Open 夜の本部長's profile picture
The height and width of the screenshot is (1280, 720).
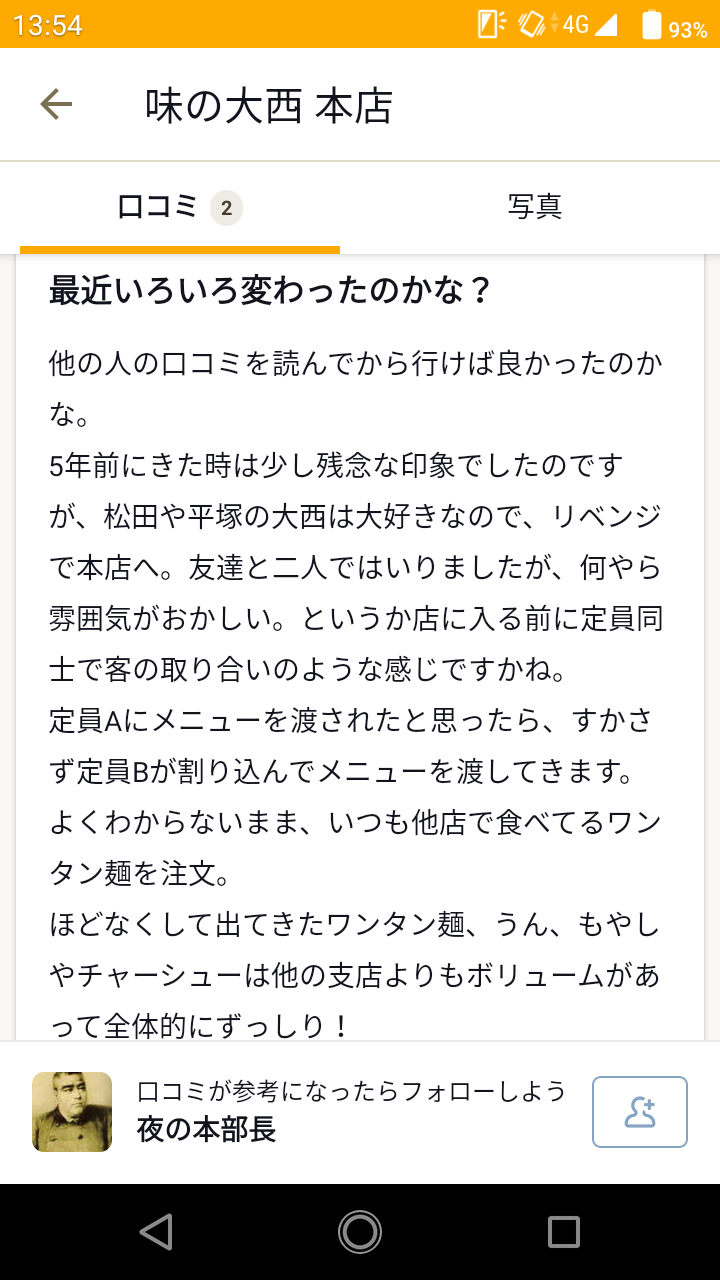pyautogui.click(x=72, y=1112)
